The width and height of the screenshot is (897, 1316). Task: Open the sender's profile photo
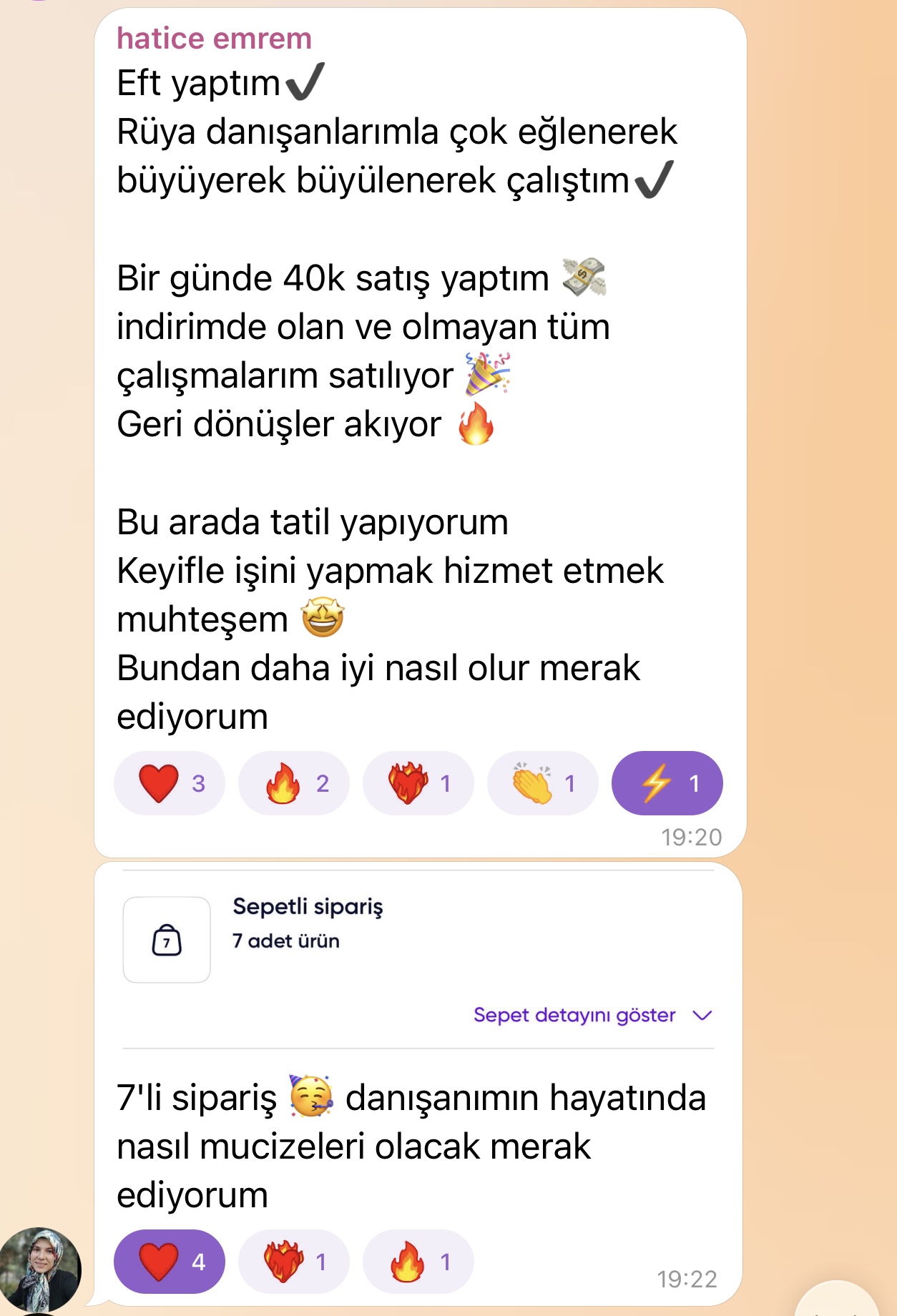pos(40,1270)
